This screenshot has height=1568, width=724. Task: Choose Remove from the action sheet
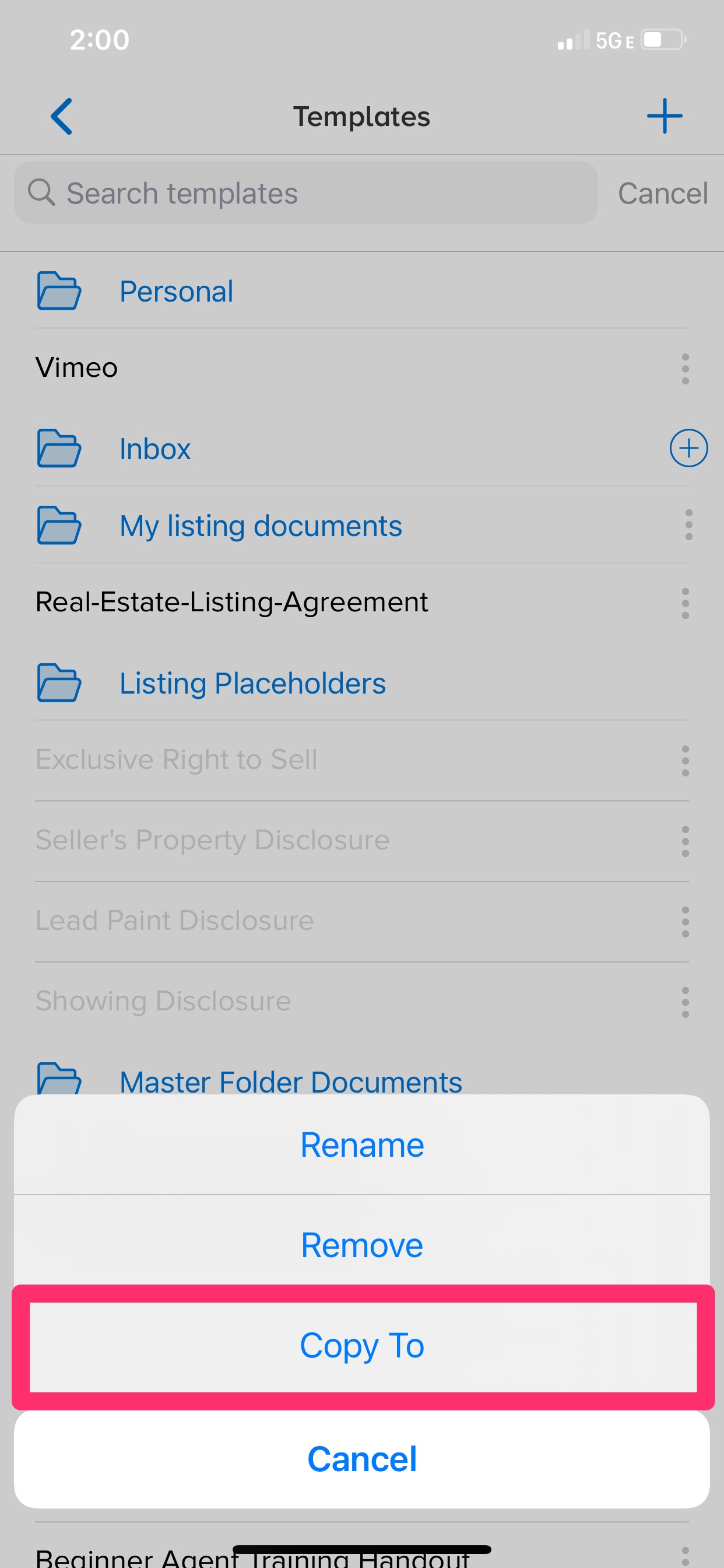(362, 1245)
